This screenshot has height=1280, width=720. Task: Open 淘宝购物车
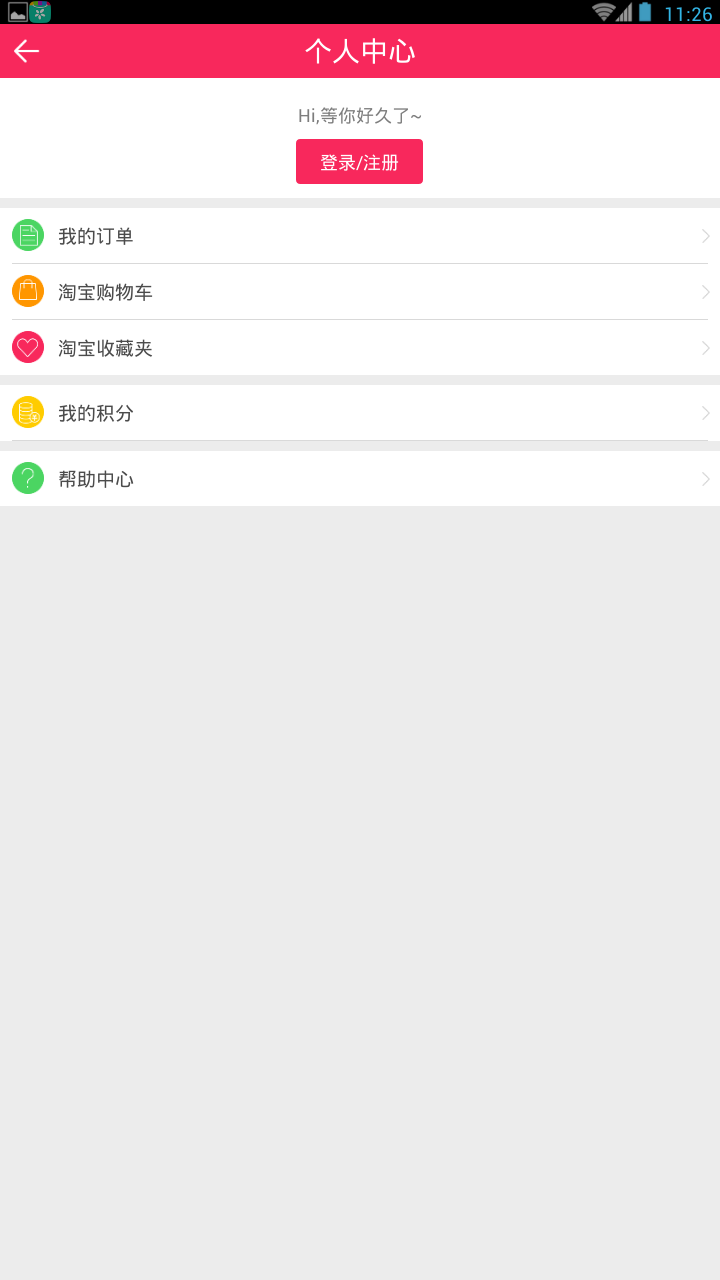(360, 292)
